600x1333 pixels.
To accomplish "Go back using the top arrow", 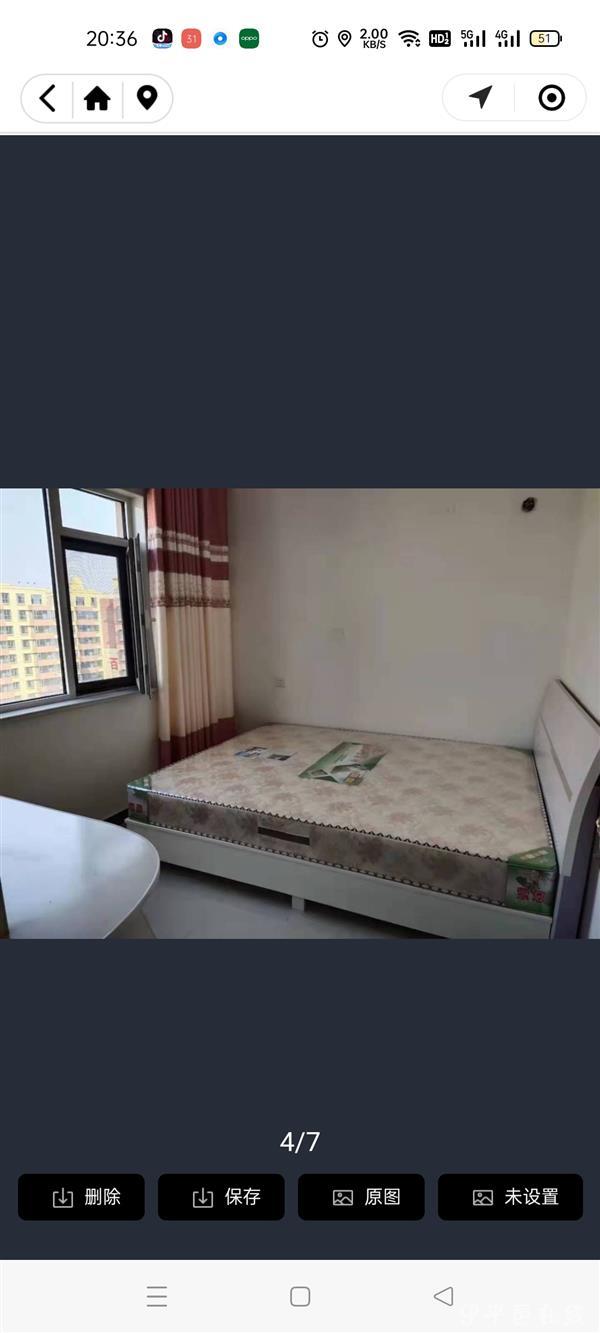I will point(47,98).
